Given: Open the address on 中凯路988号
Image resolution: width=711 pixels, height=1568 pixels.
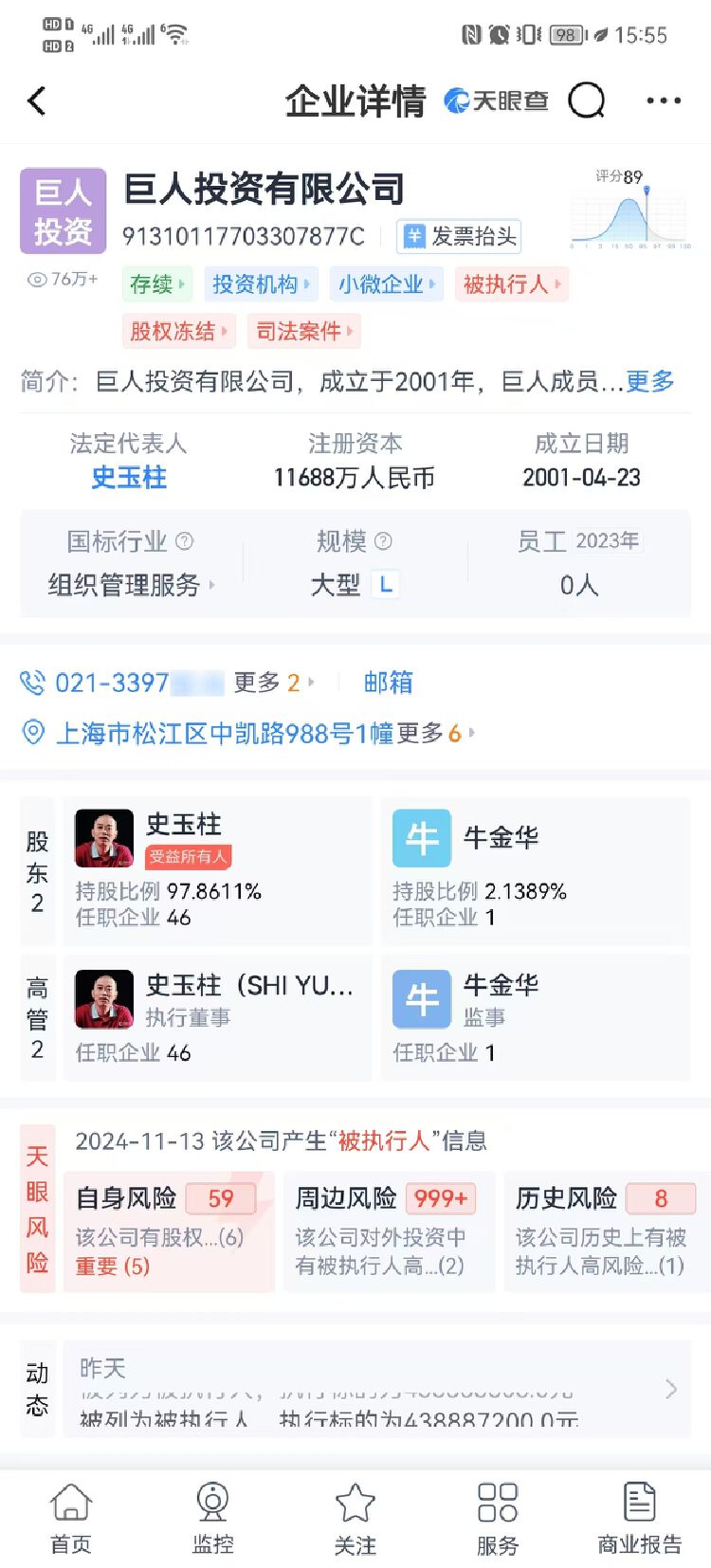Looking at the screenshot, I should pyautogui.click(x=225, y=733).
